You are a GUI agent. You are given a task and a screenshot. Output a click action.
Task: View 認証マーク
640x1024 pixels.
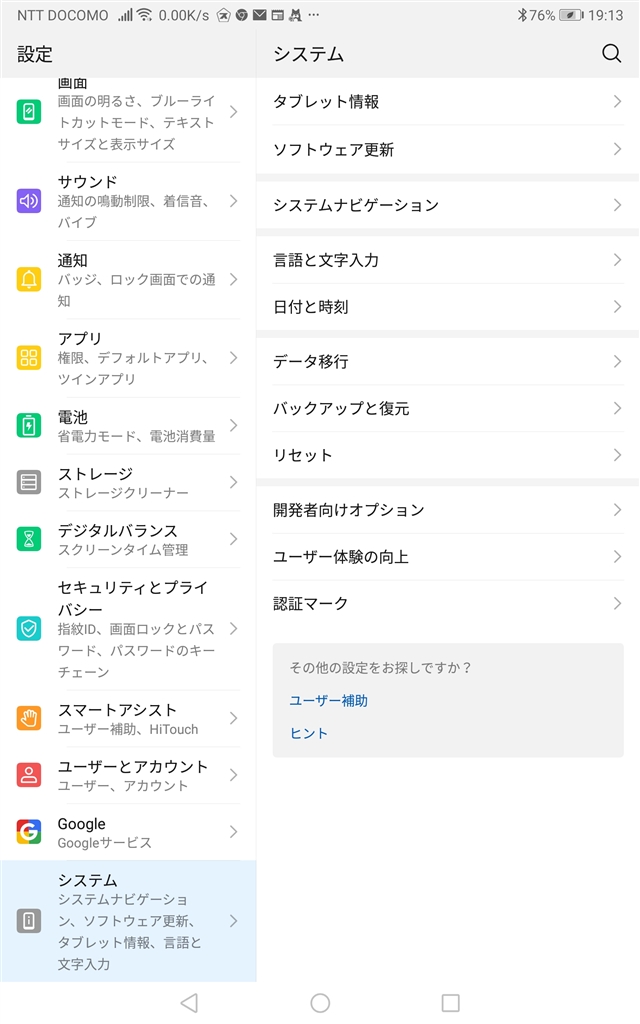447,603
